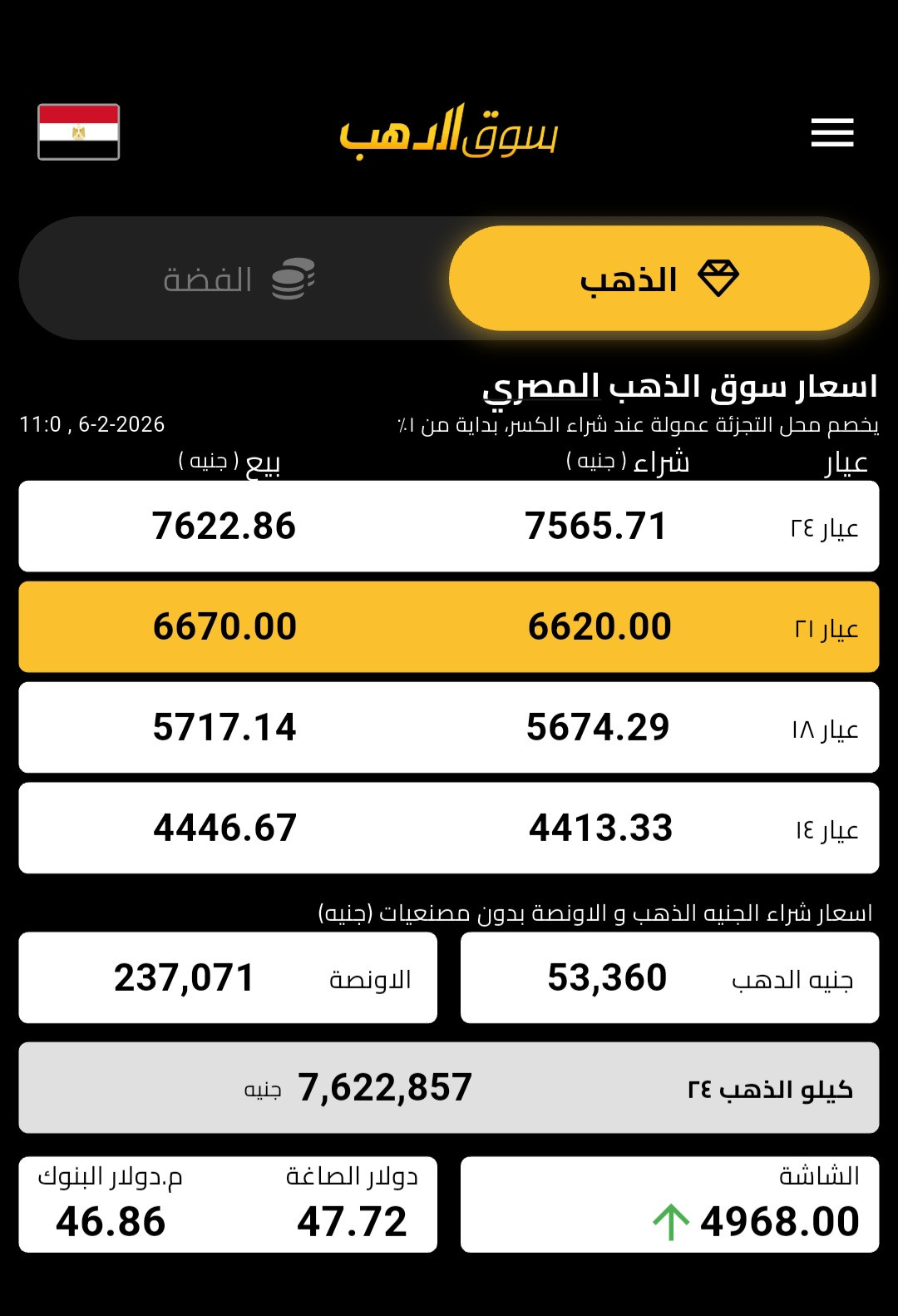Select the الذهب (gold) tab
The height and width of the screenshot is (1316, 898).
tap(659, 279)
